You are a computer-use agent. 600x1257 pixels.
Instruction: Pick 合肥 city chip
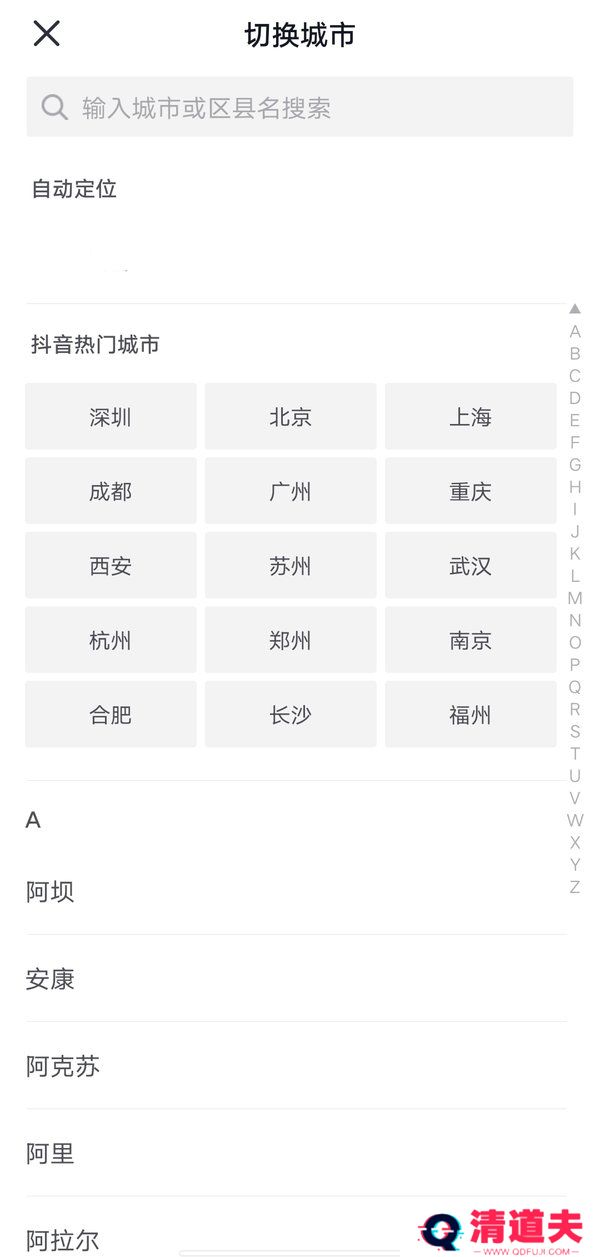[x=110, y=715]
